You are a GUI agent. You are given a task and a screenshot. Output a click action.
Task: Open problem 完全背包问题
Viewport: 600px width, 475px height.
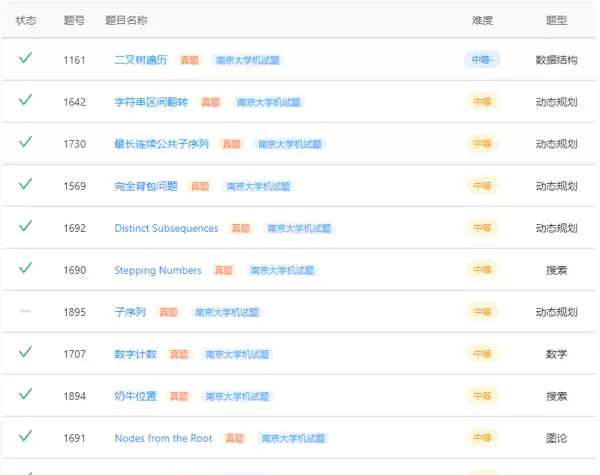pyautogui.click(x=146, y=186)
